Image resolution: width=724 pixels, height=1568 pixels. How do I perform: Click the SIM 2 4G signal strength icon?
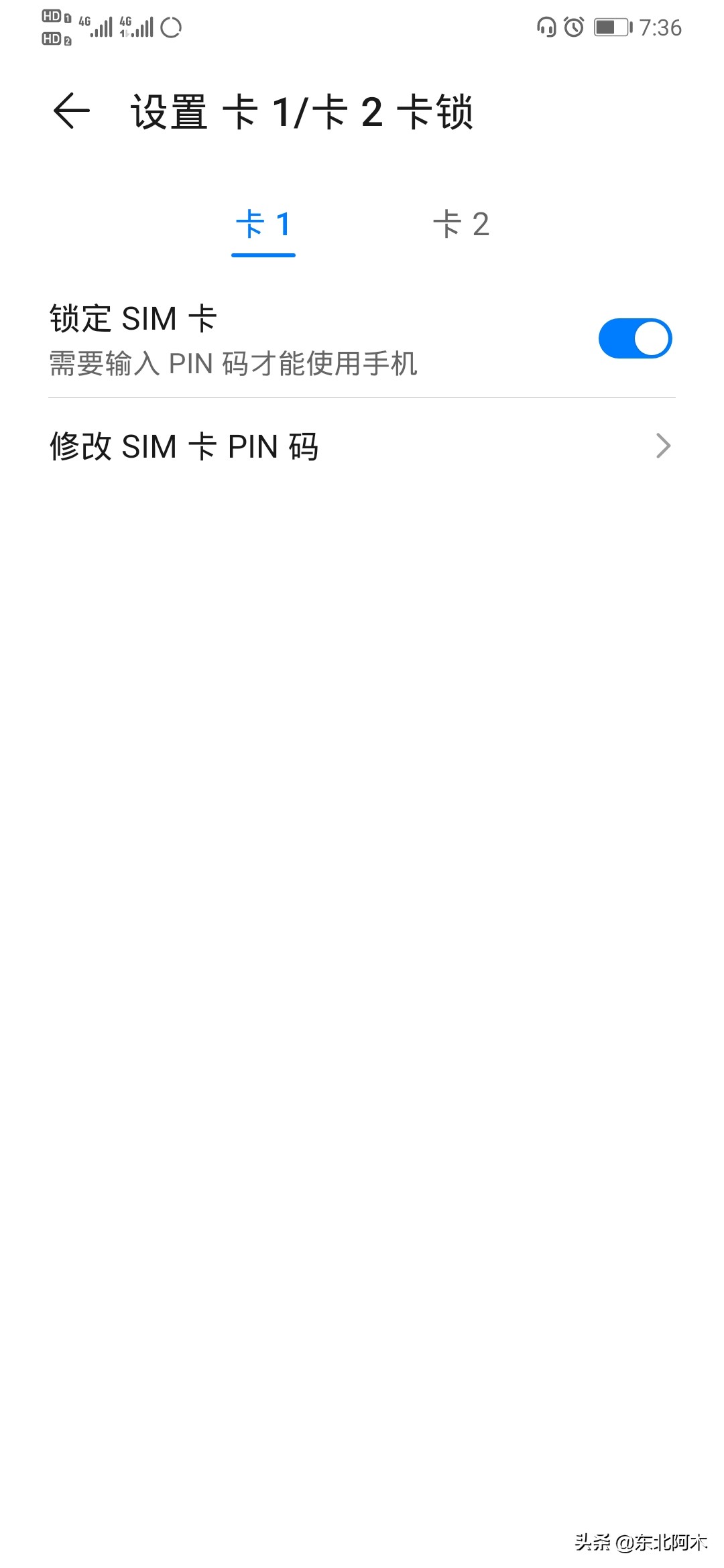(137, 27)
